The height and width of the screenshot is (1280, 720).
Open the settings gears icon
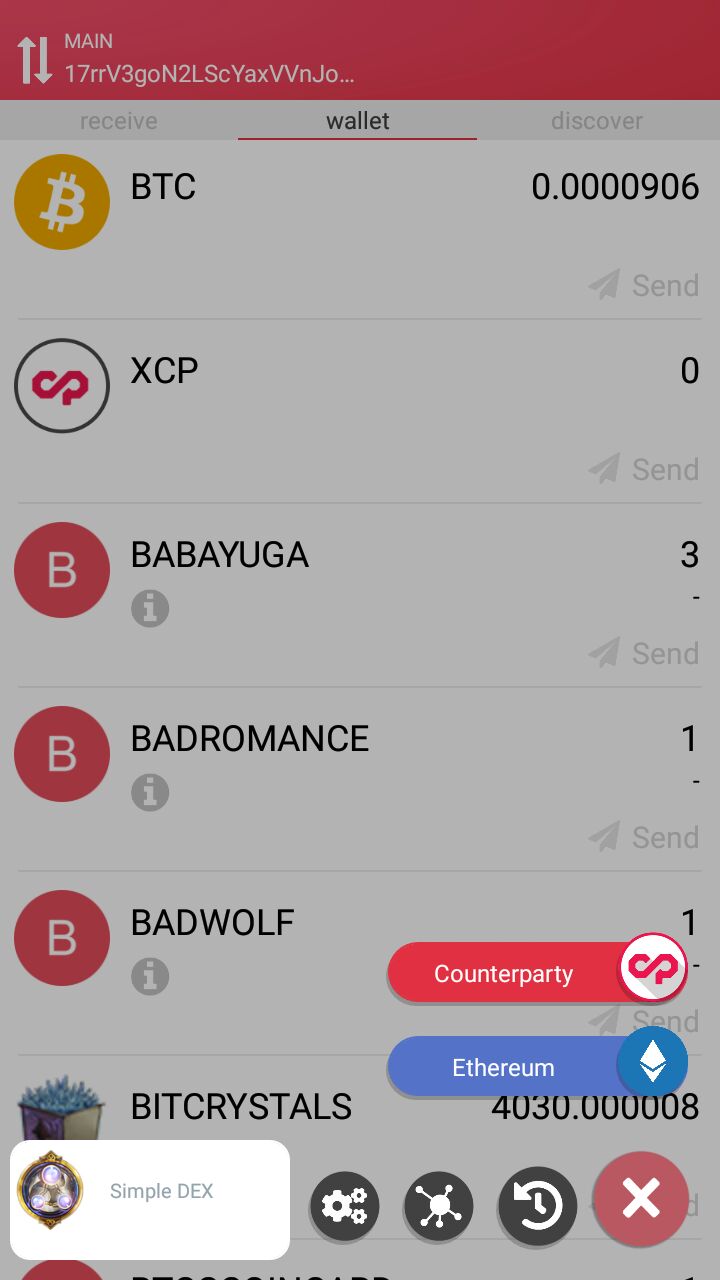345,1207
